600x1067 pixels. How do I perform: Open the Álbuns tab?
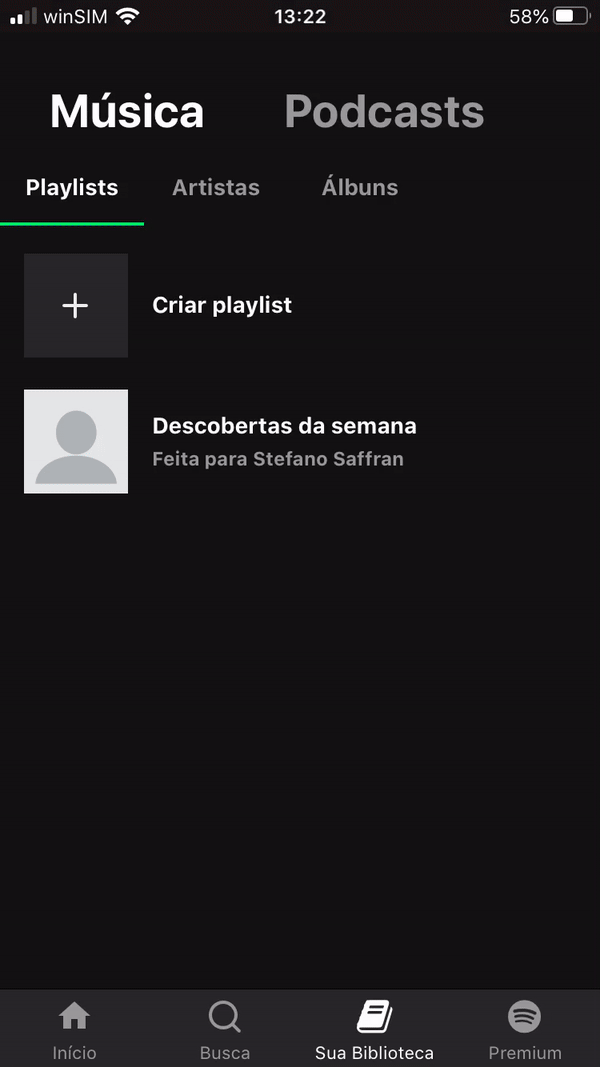(360, 188)
